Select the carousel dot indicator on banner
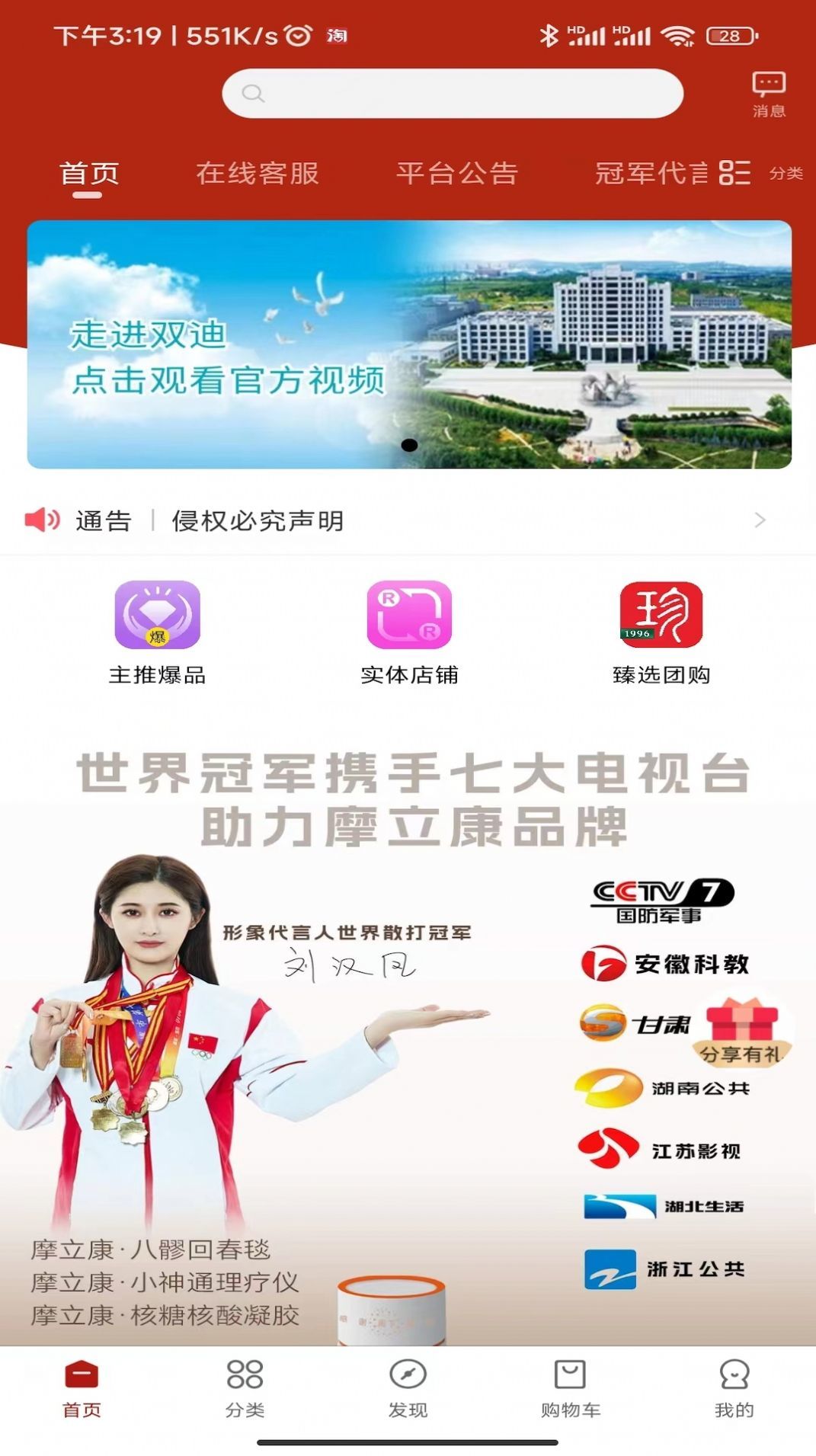This screenshot has height=1456, width=816. (x=408, y=446)
